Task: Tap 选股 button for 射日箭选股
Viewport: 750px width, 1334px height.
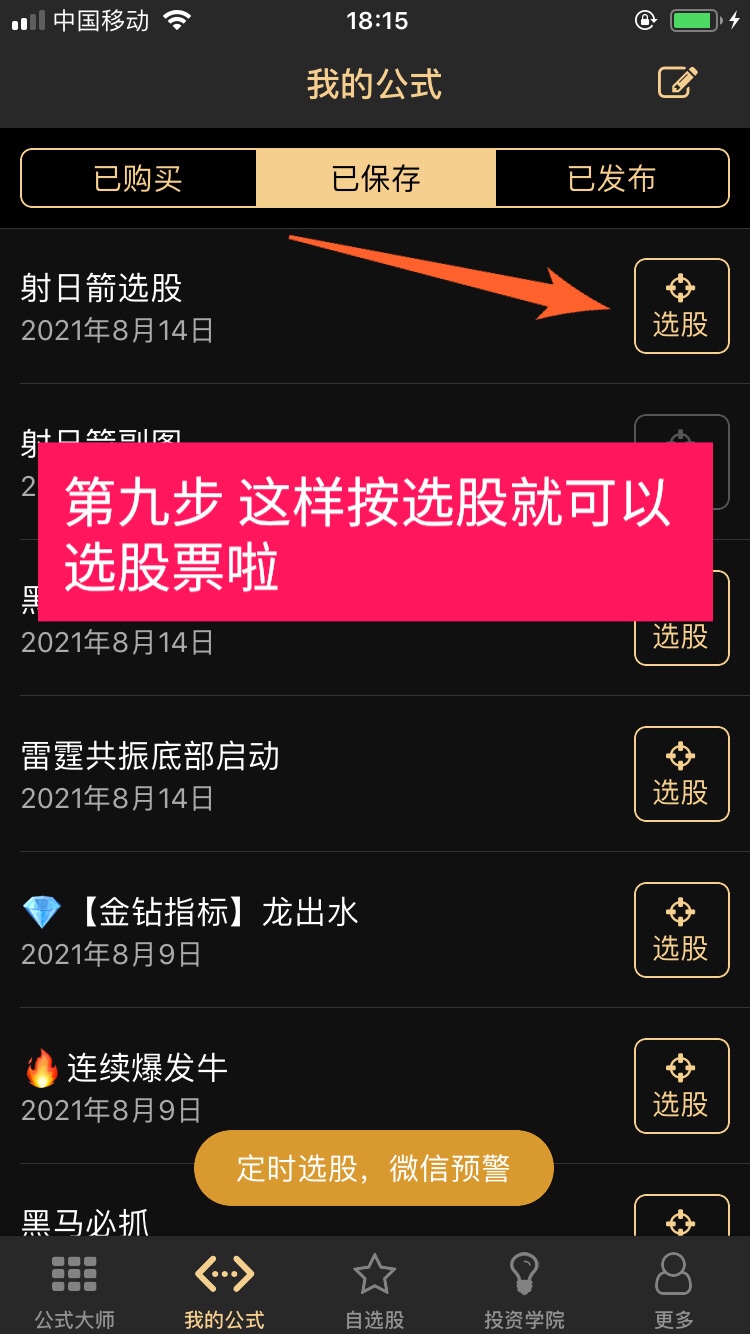Action: (x=681, y=306)
